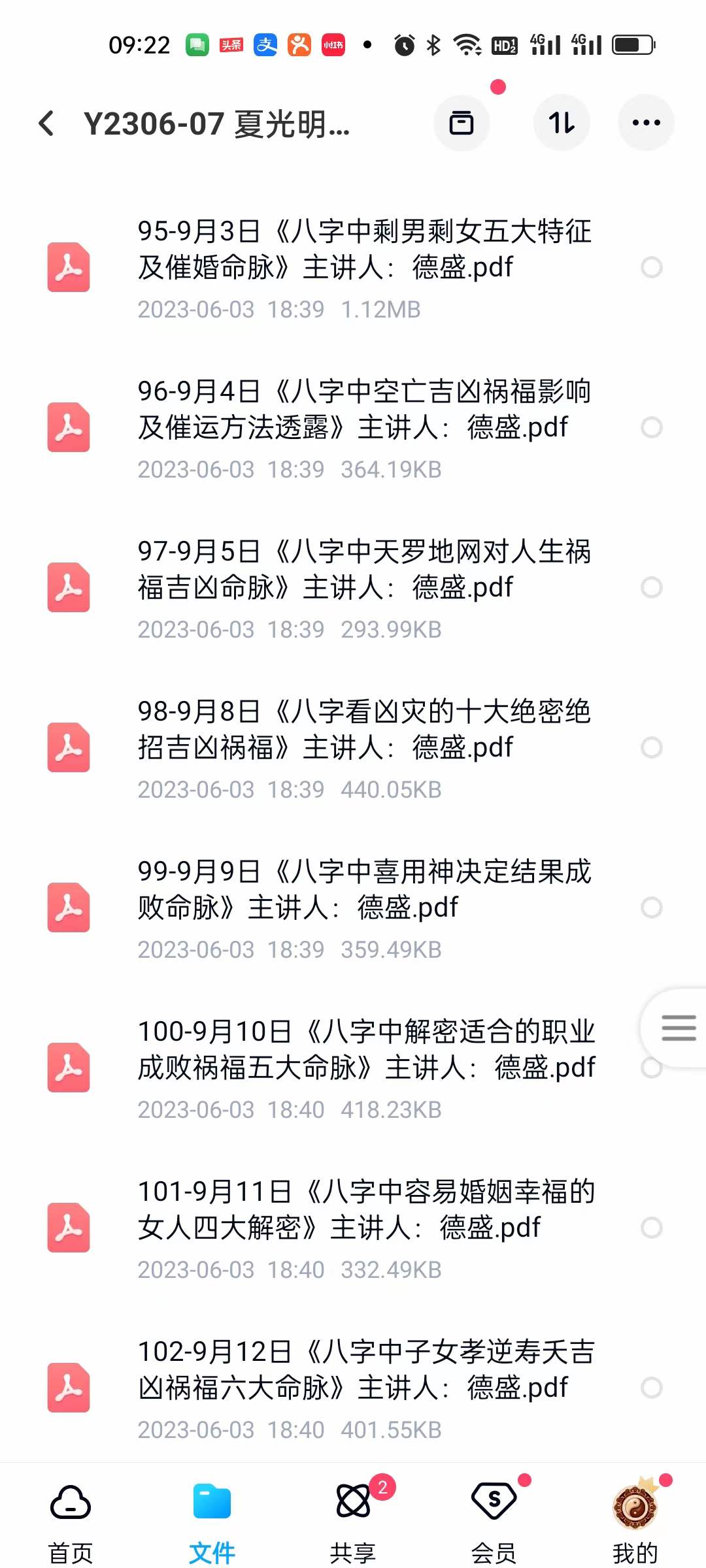The height and width of the screenshot is (1568, 706).
Task: Expand the floating quick-scroll list handle
Action: 678,1028
